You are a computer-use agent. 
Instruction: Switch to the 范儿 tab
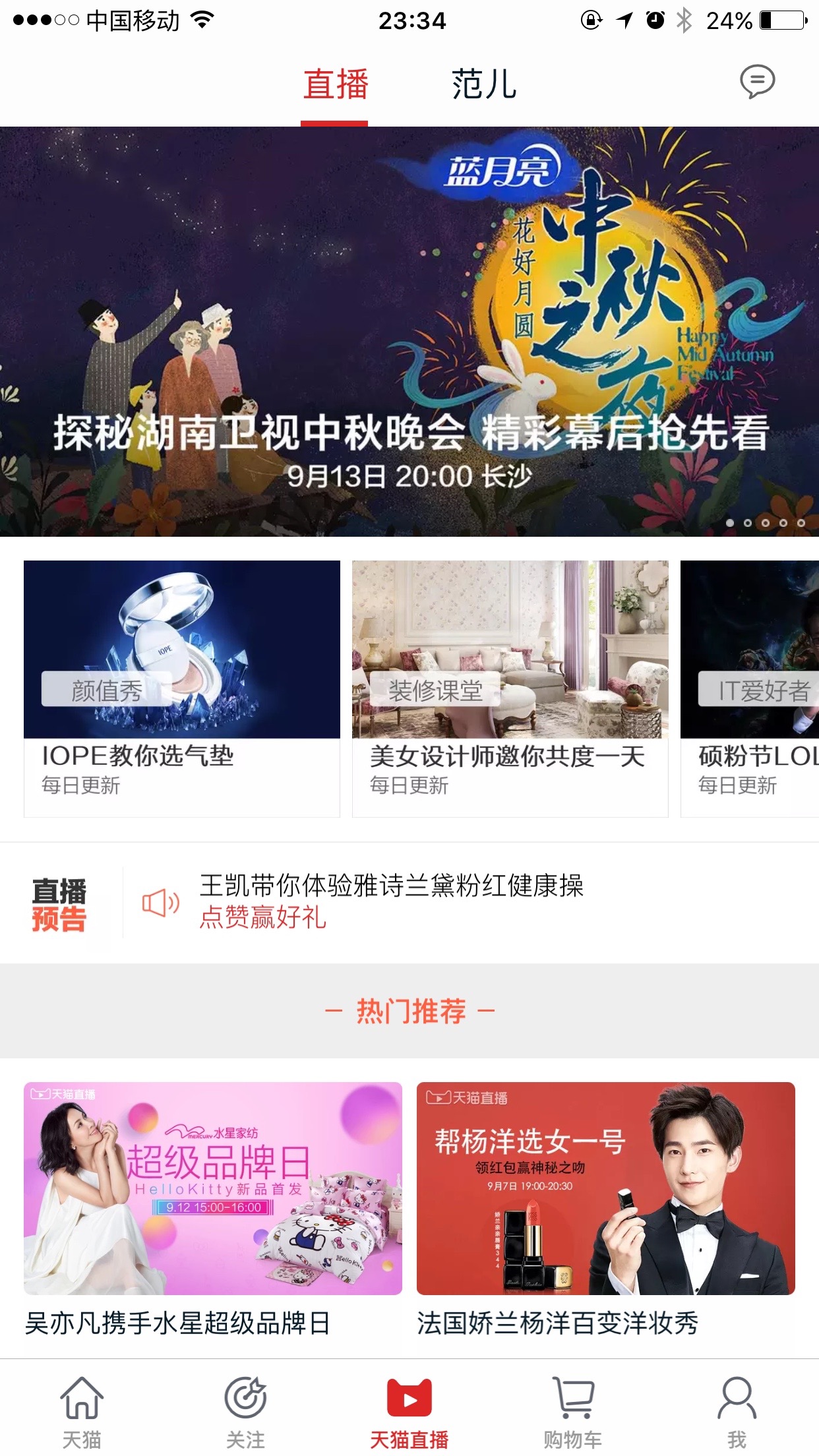pyautogui.click(x=484, y=84)
